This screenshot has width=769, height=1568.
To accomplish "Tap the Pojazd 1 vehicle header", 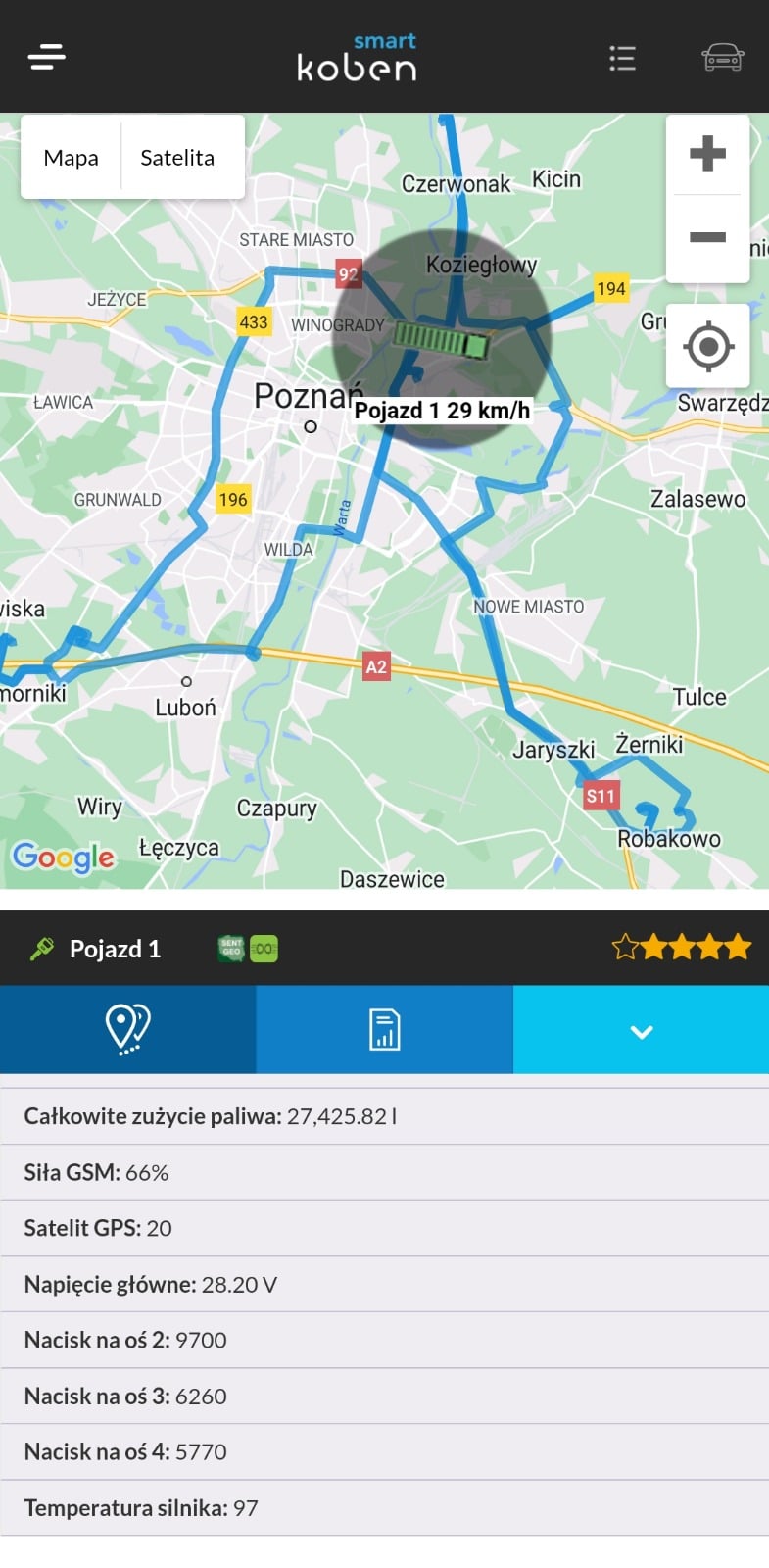I will [115, 949].
